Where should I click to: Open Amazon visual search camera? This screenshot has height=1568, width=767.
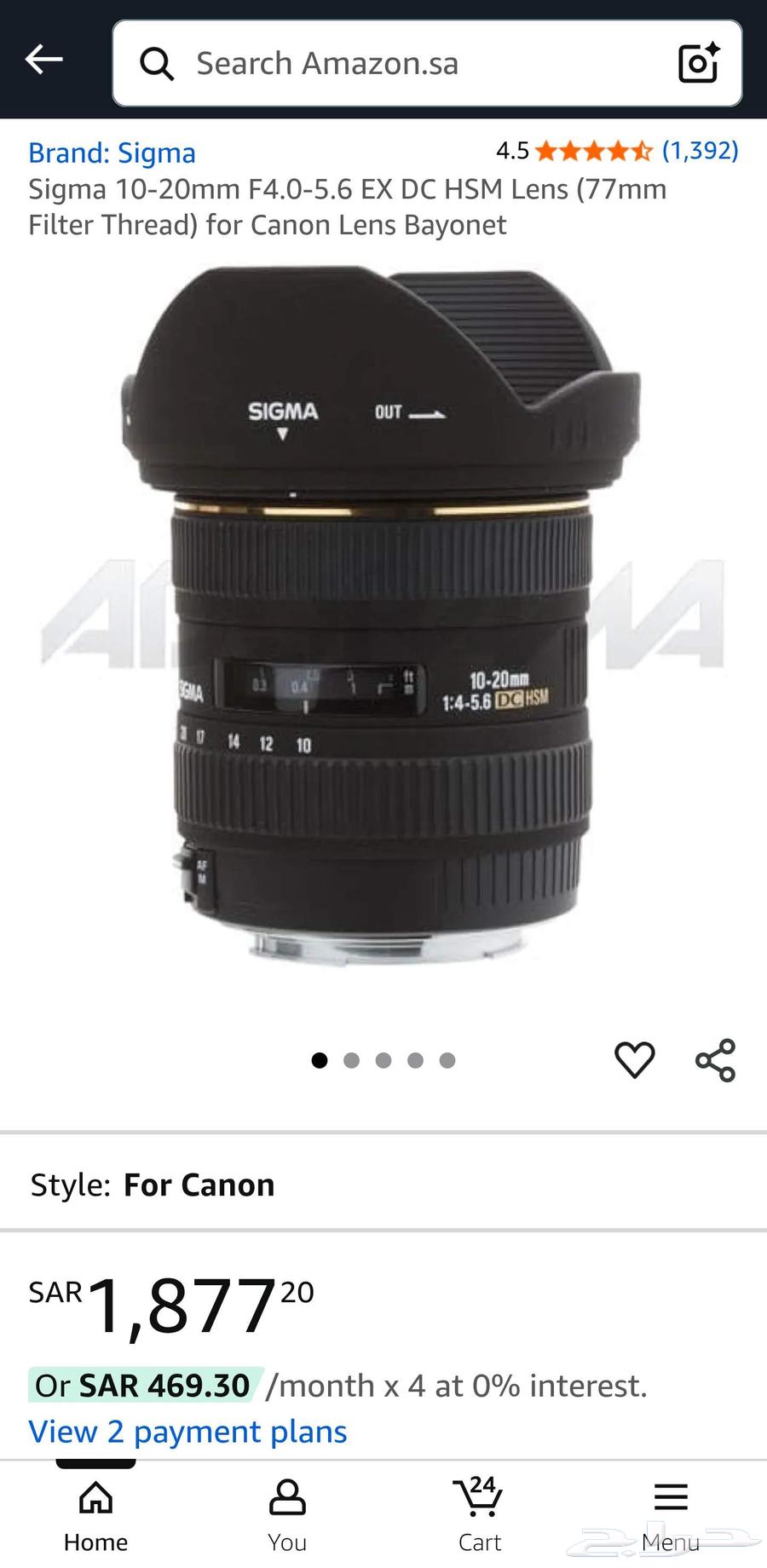698,62
